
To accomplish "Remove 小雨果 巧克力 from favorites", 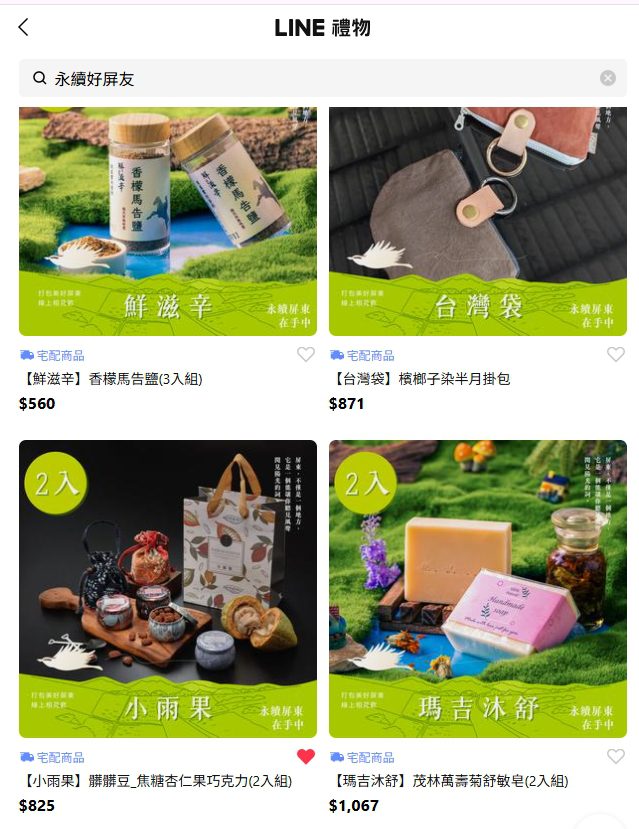I will [x=306, y=757].
